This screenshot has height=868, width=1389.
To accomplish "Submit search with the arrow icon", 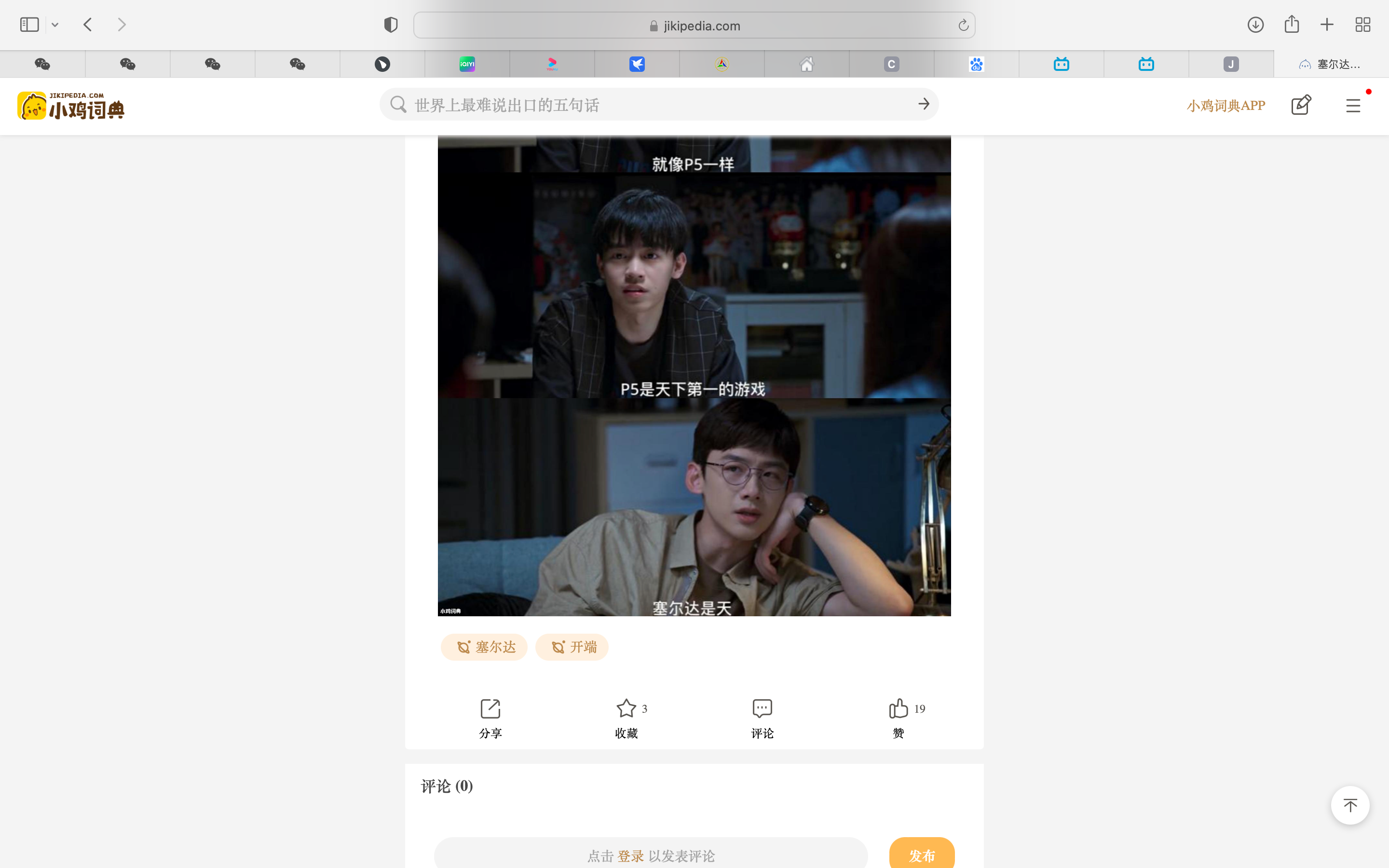I will click(x=924, y=104).
